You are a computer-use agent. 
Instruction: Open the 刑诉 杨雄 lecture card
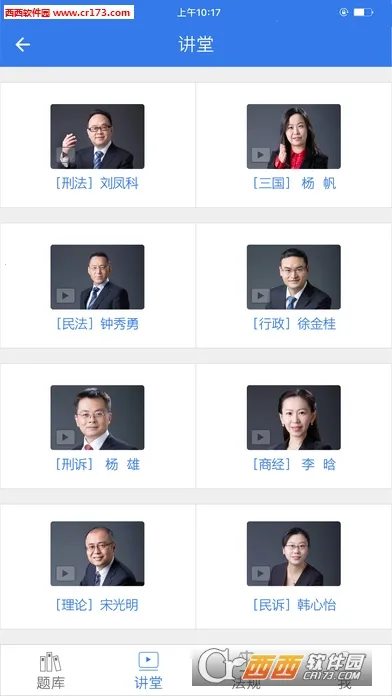click(98, 426)
